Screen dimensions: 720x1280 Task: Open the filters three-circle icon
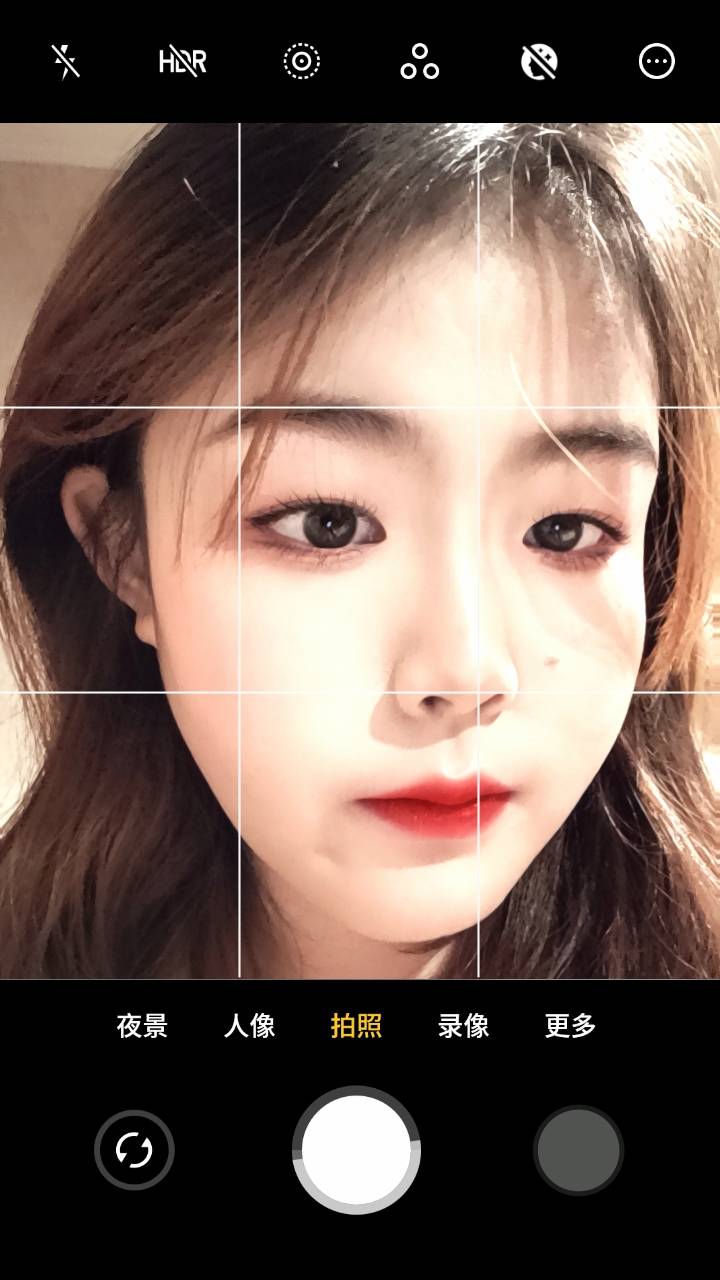(x=420, y=62)
